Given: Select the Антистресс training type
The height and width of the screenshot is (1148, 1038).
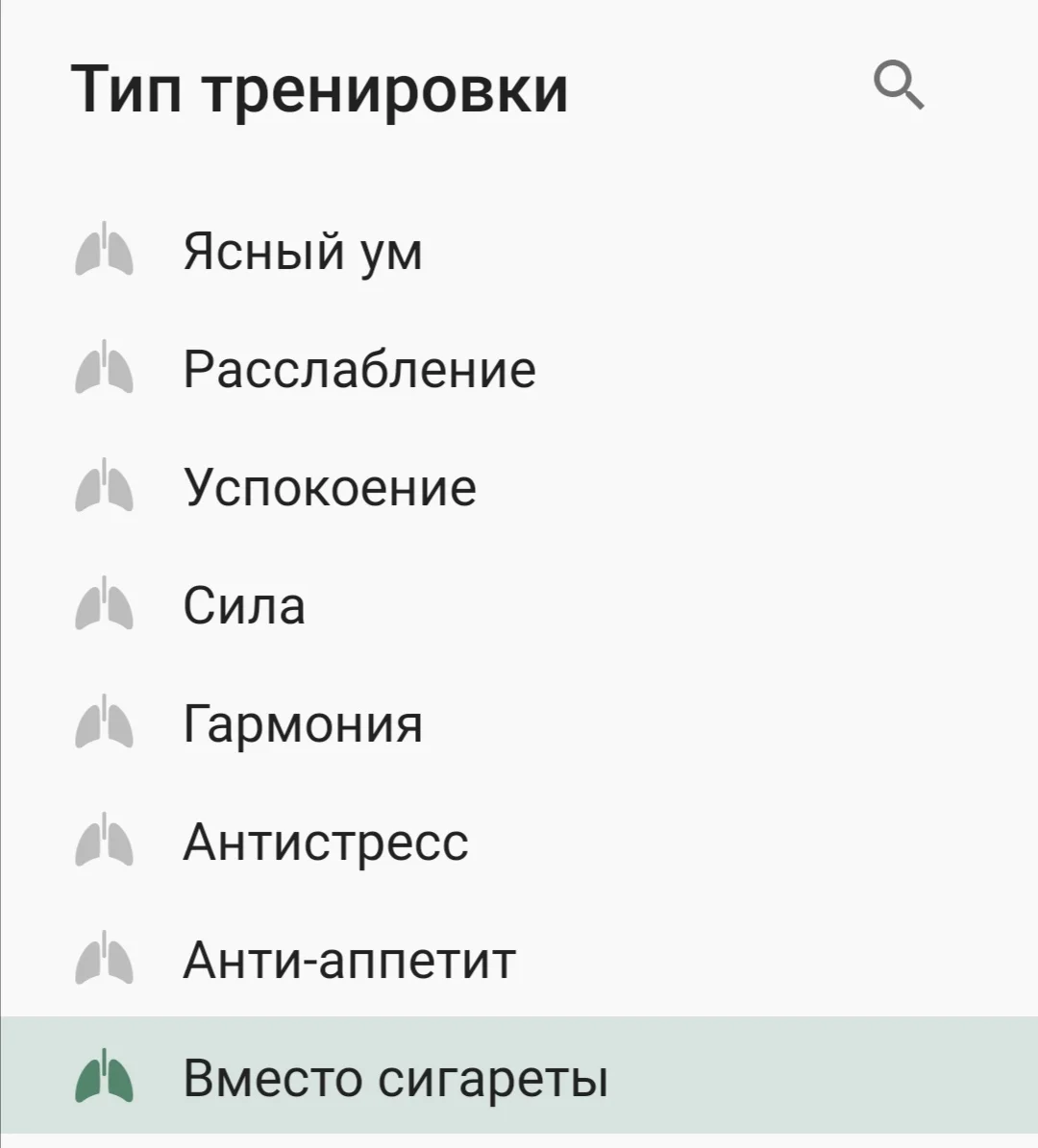Looking at the screenshot, I should 326,842.
